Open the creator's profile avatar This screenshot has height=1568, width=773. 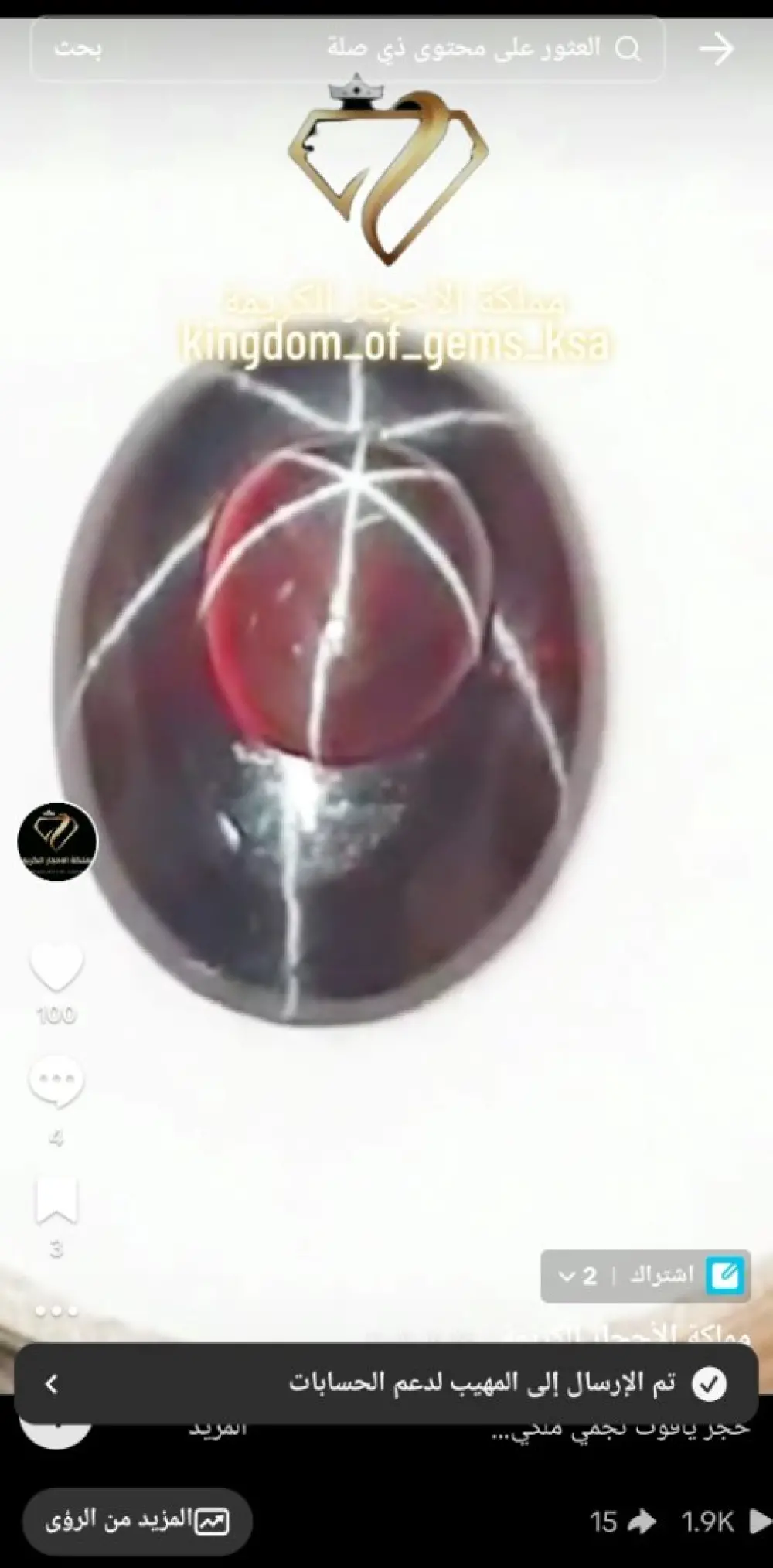[57, 841]
